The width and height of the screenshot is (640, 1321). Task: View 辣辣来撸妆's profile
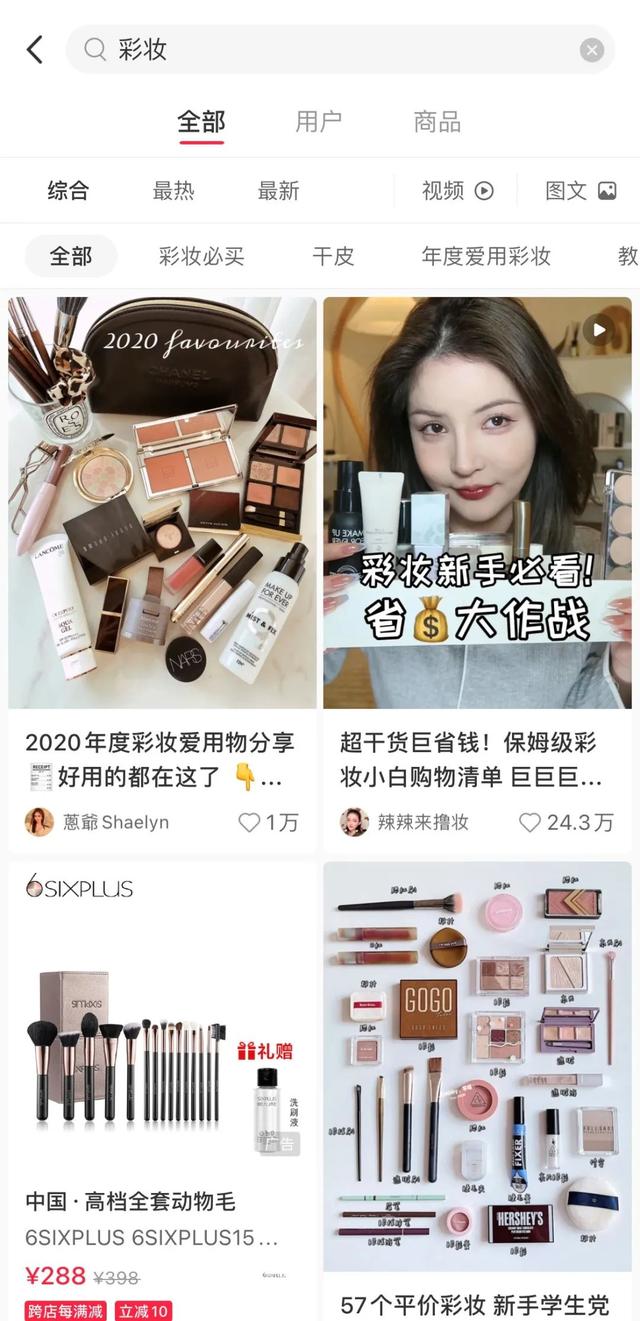tap(408, 822)
